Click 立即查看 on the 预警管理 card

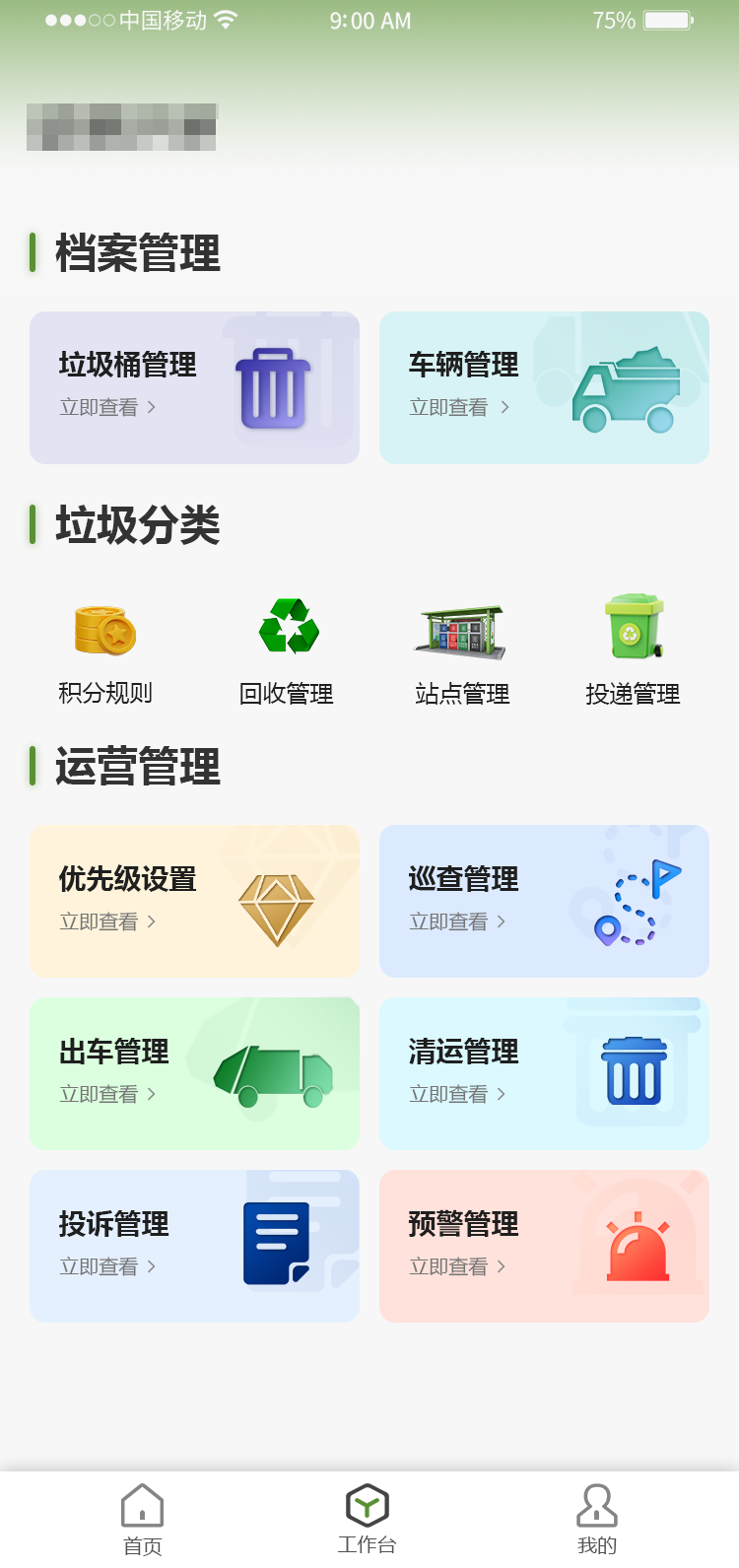[x=448, y=1266]
